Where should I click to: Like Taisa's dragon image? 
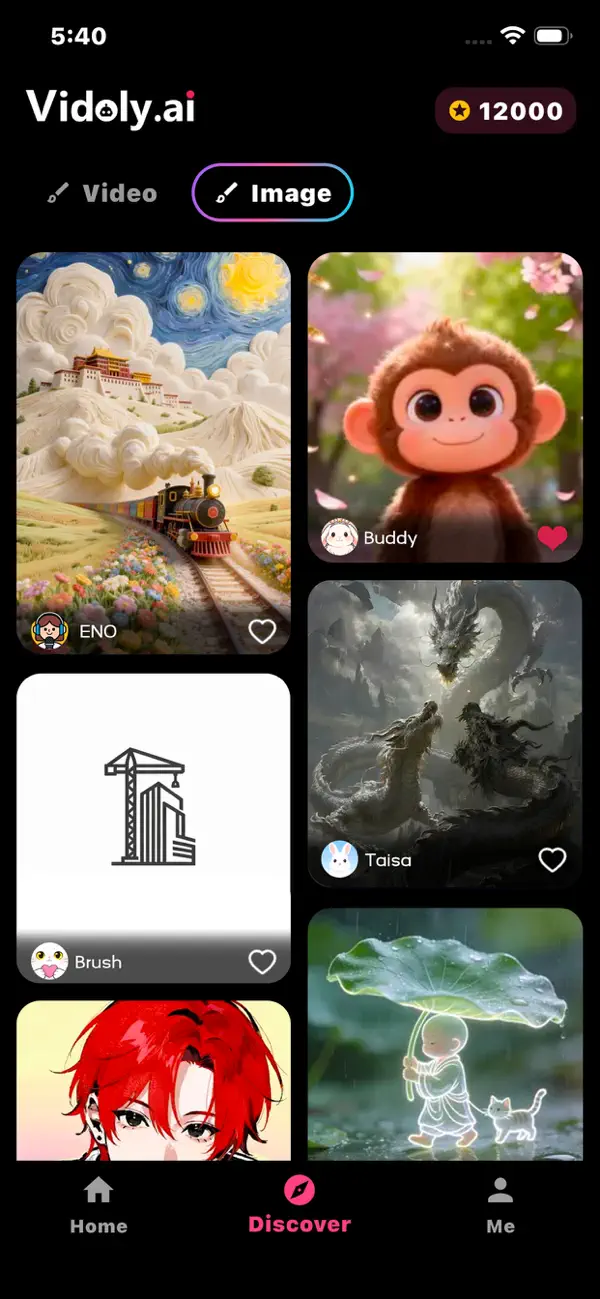click(x=552, y=859)
